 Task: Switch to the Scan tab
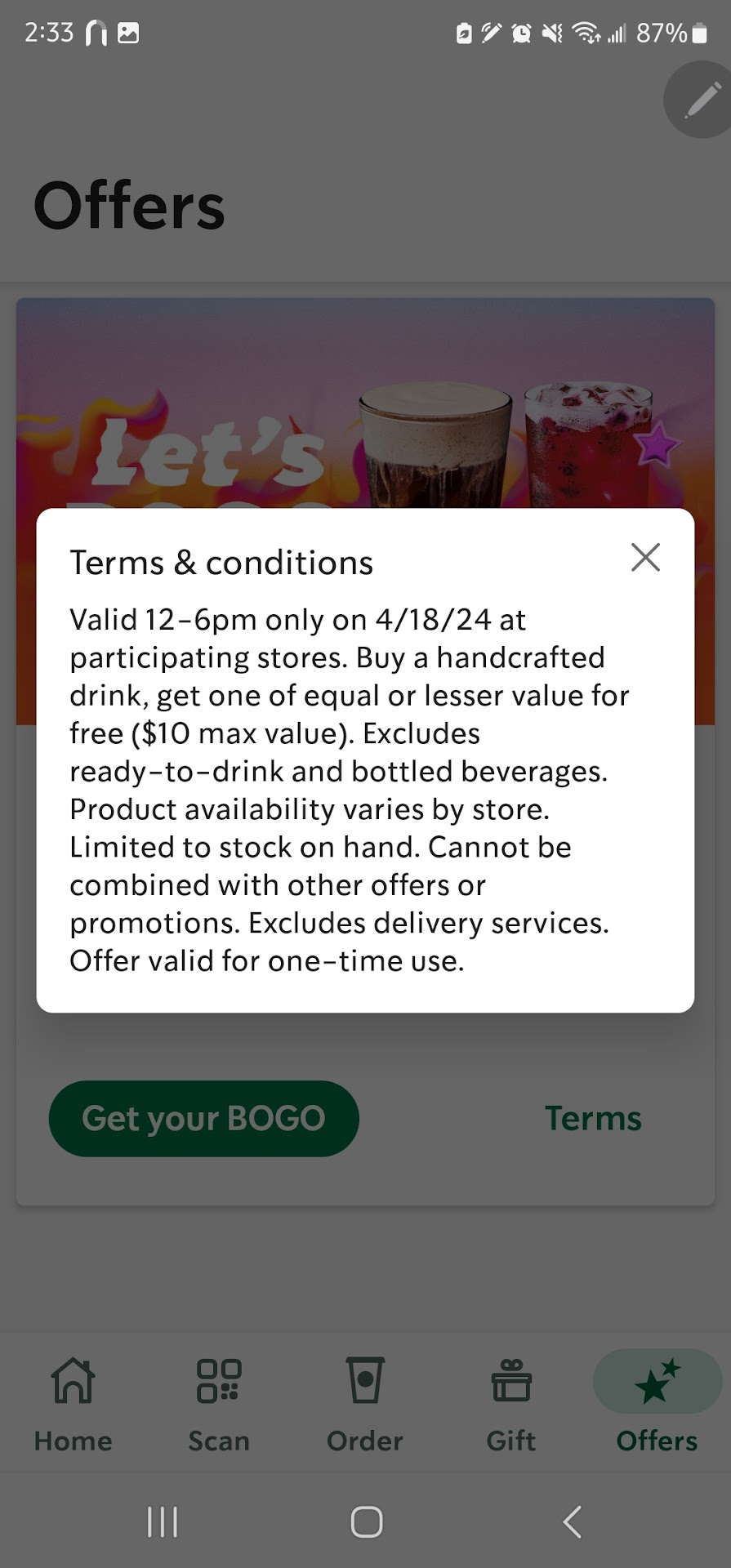pos(219,1404)
